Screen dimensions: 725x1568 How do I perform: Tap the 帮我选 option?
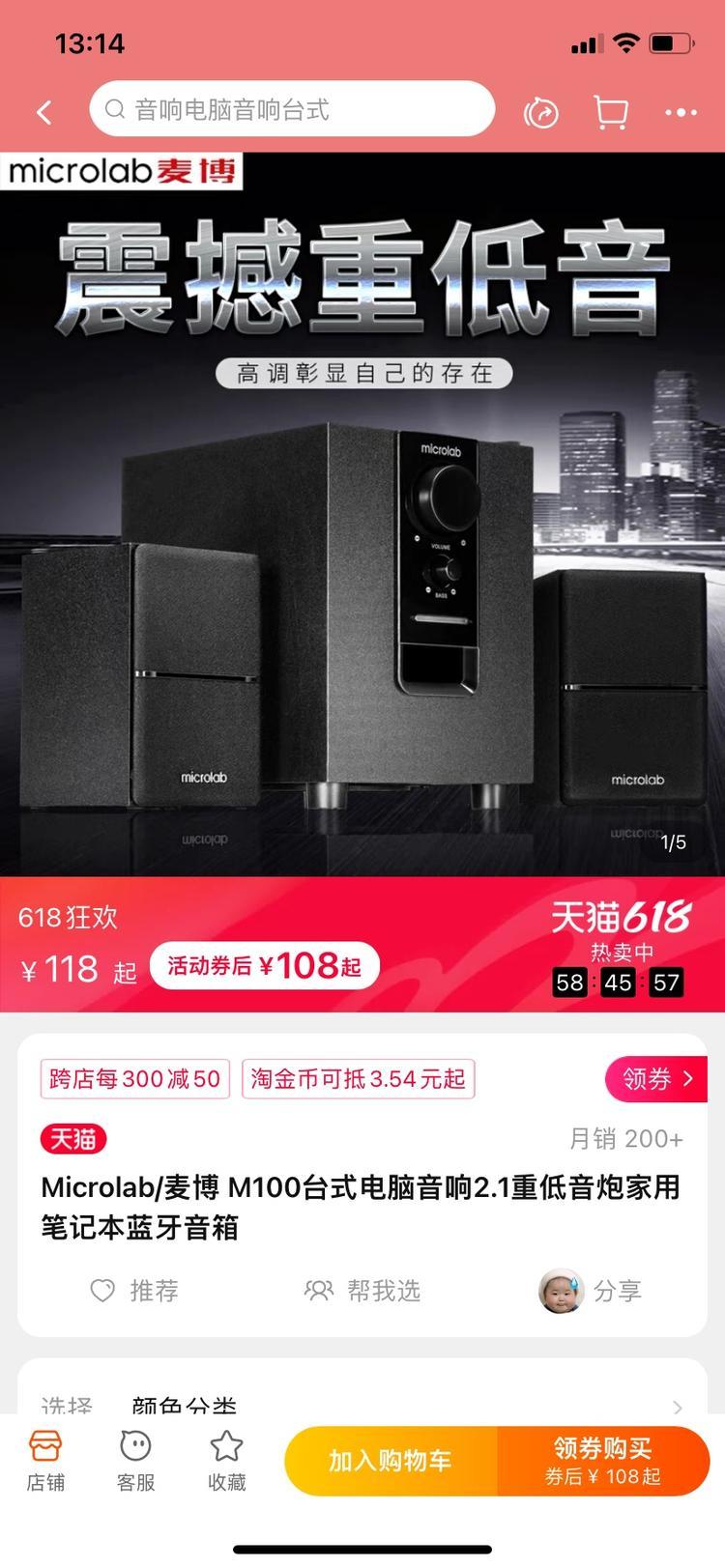point(362,1291)
